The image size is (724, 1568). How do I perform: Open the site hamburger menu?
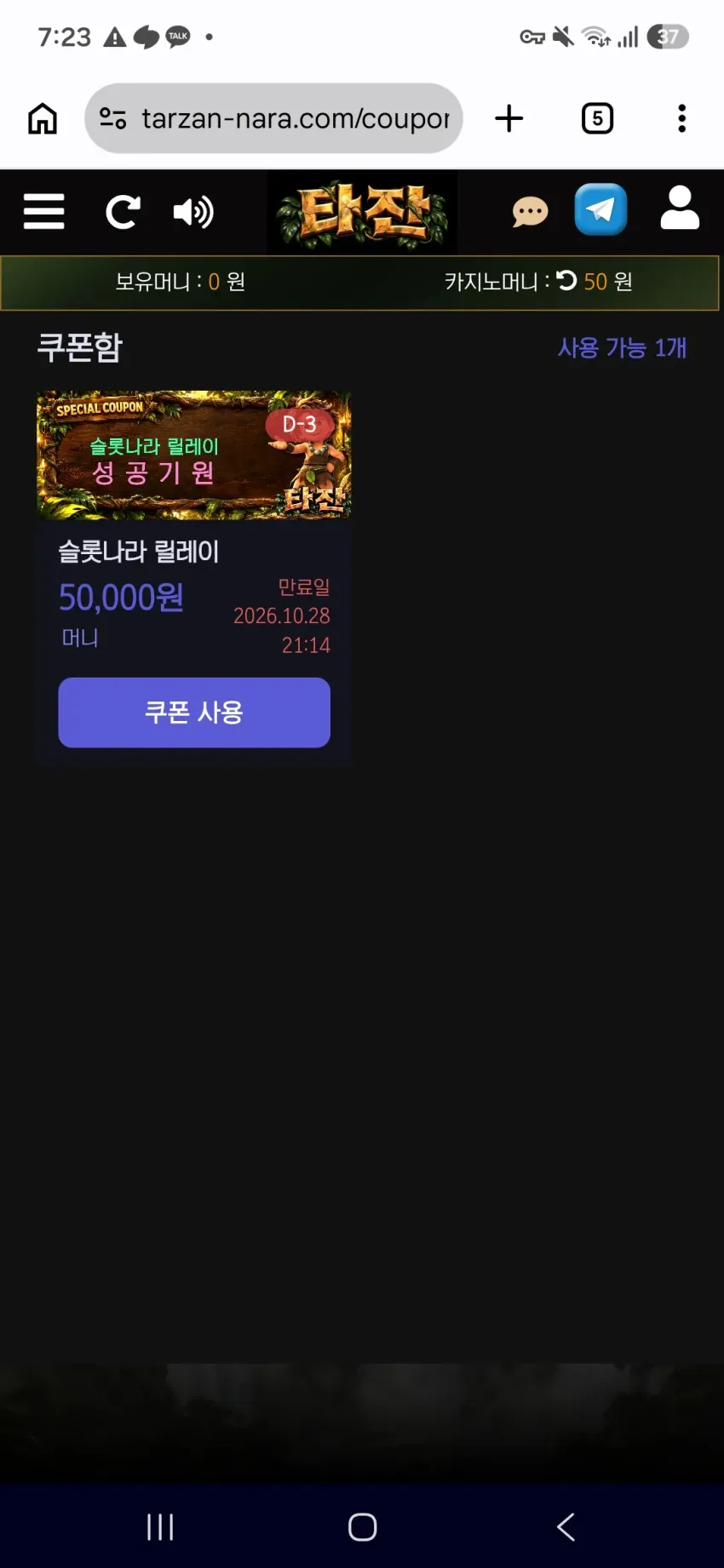click(x=44, y=211)
